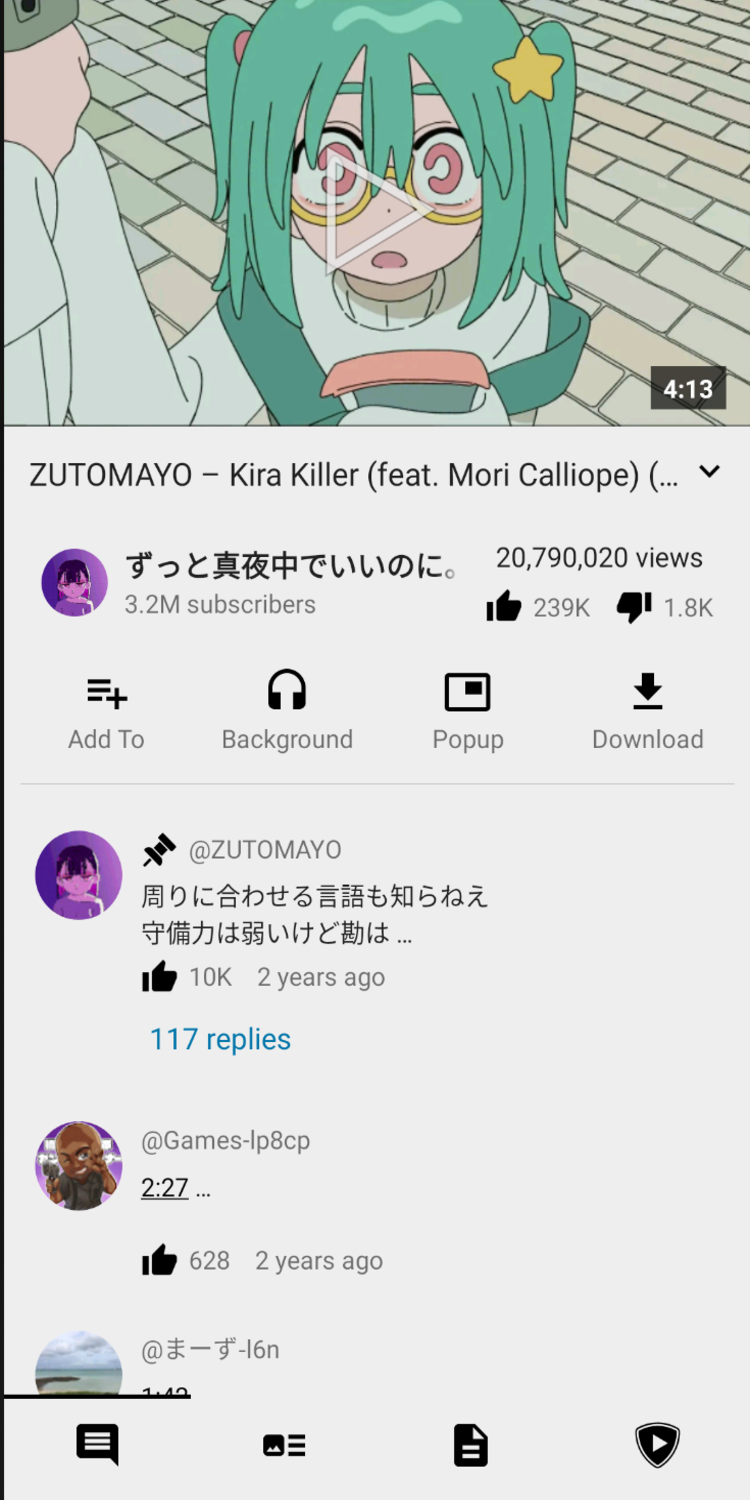Switch to the comments tab
This screenshot has height=1500, width=750.
click(97, 1445)
